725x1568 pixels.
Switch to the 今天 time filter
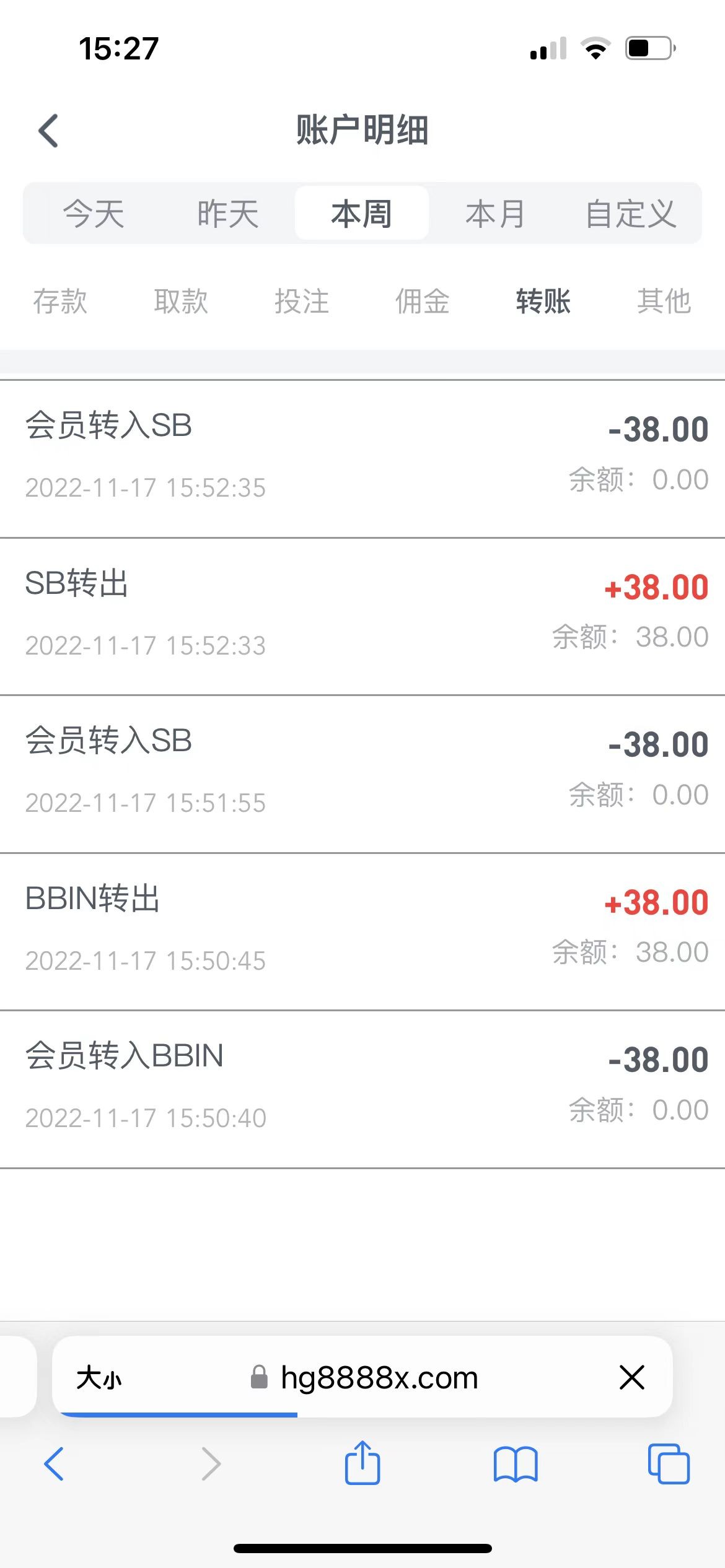click(x=94, y=214)
